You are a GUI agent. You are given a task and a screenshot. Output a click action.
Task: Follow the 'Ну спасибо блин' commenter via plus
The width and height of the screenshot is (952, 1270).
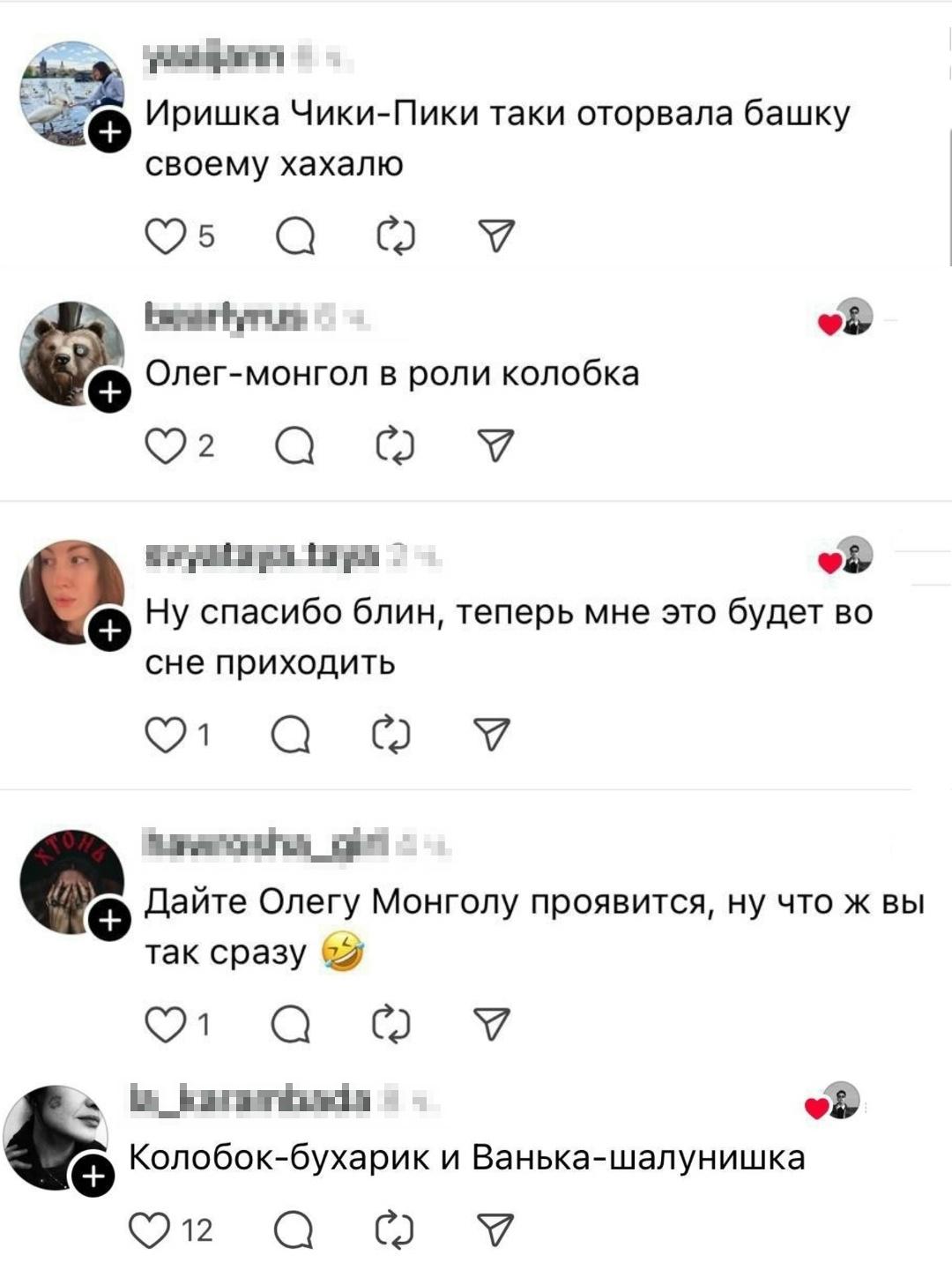click(109, 631)
